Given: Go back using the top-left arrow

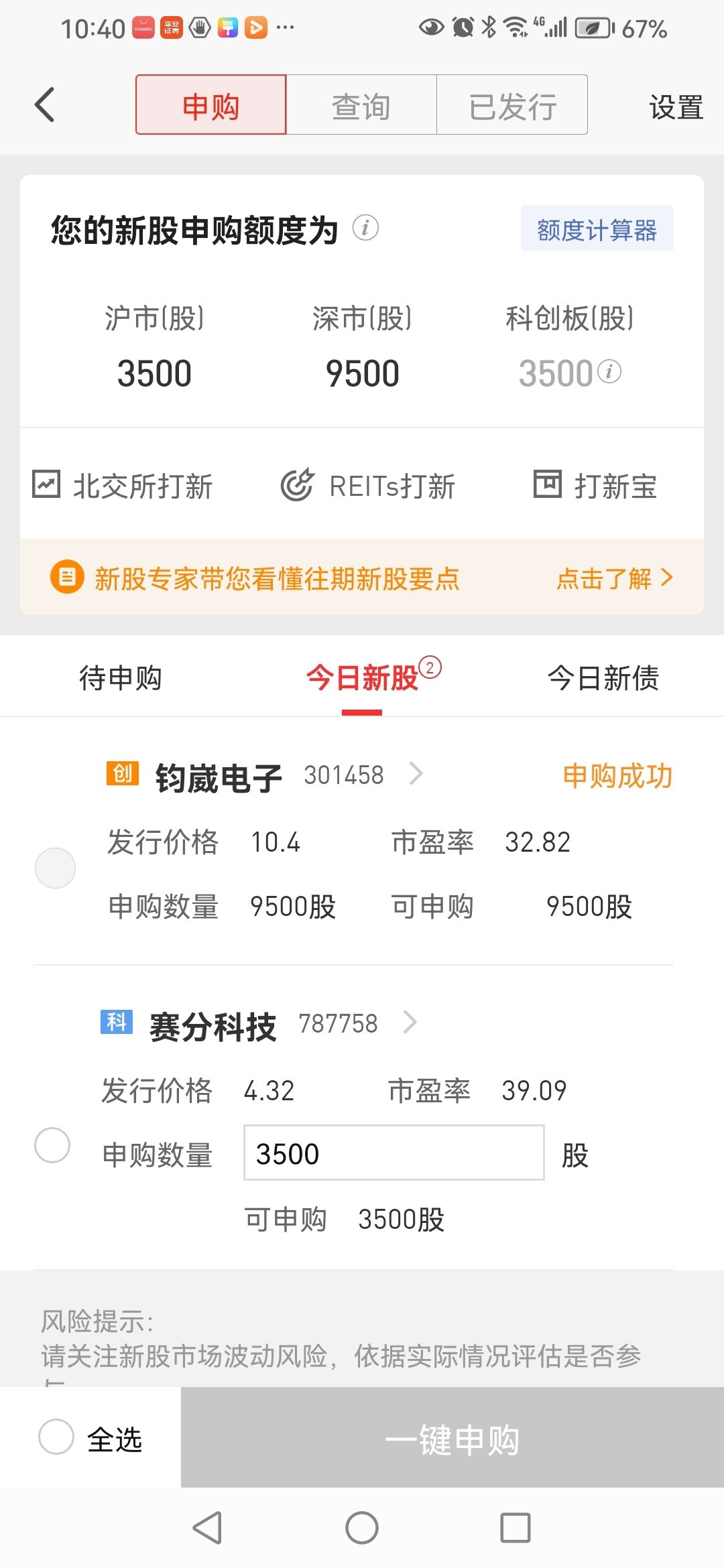Looking at the screenshot, I should (44, 105).
